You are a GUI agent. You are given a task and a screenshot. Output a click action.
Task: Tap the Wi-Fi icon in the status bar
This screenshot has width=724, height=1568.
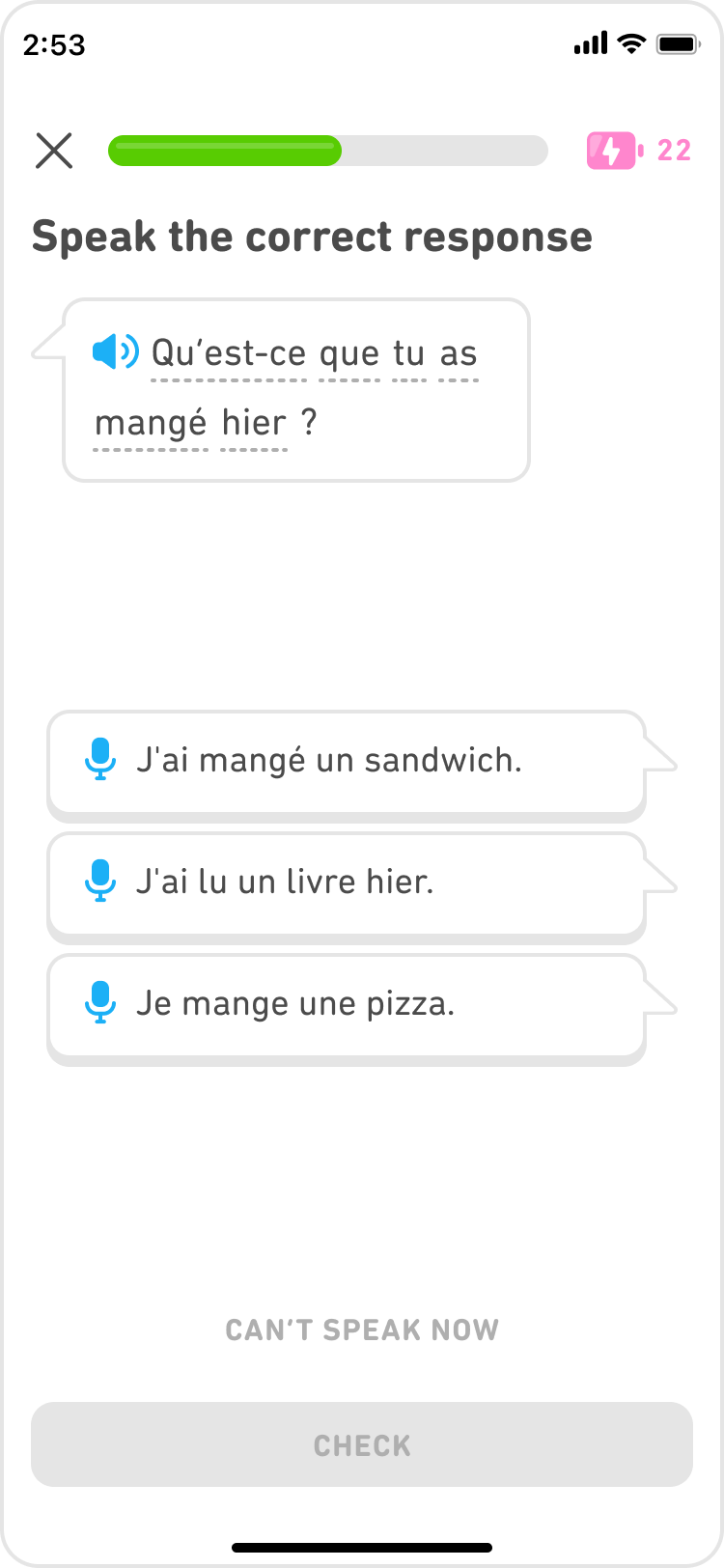click(x=633, y=43)
